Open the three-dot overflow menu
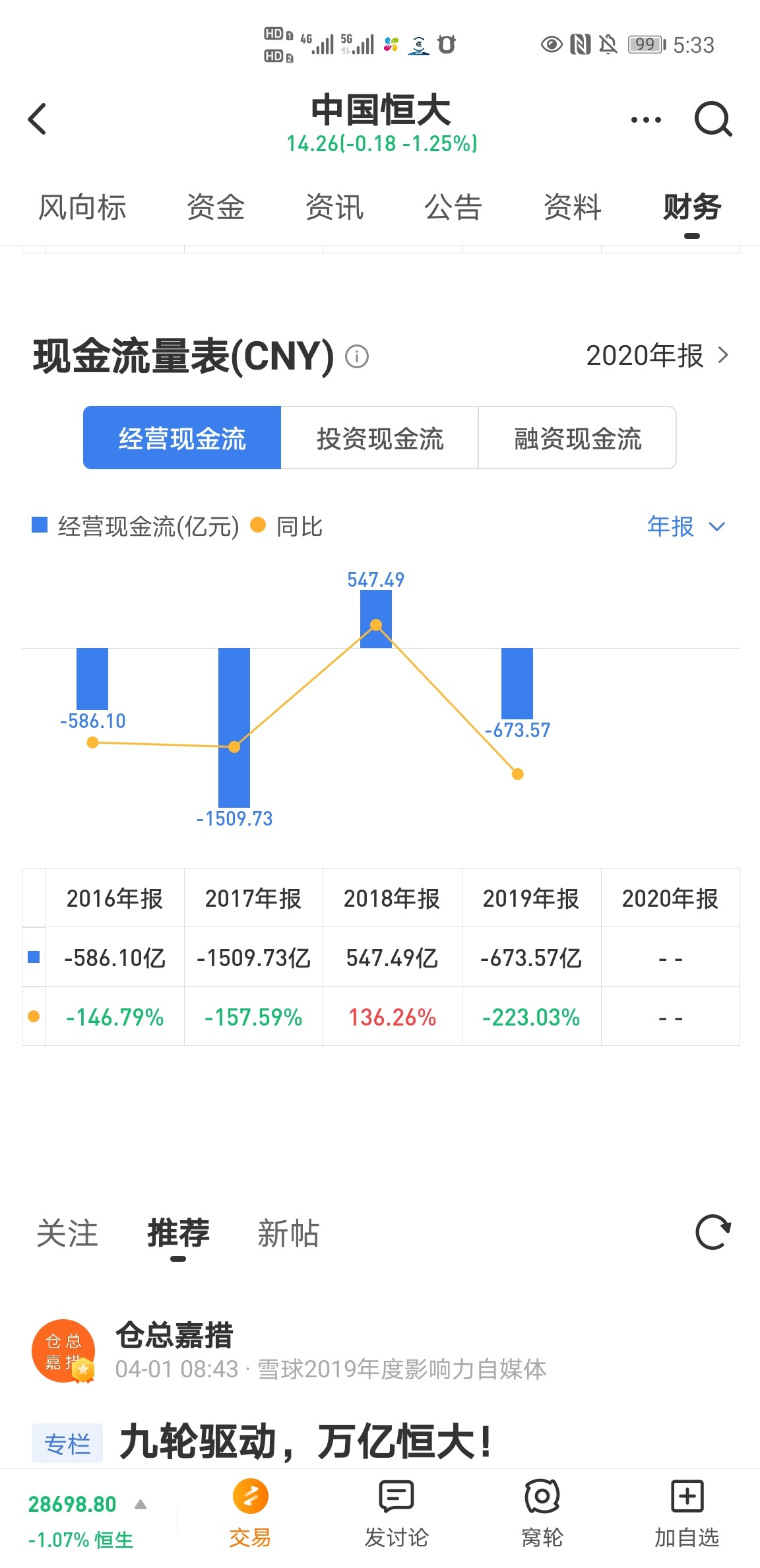The image size is (760, 1568). tap(646, 120)
